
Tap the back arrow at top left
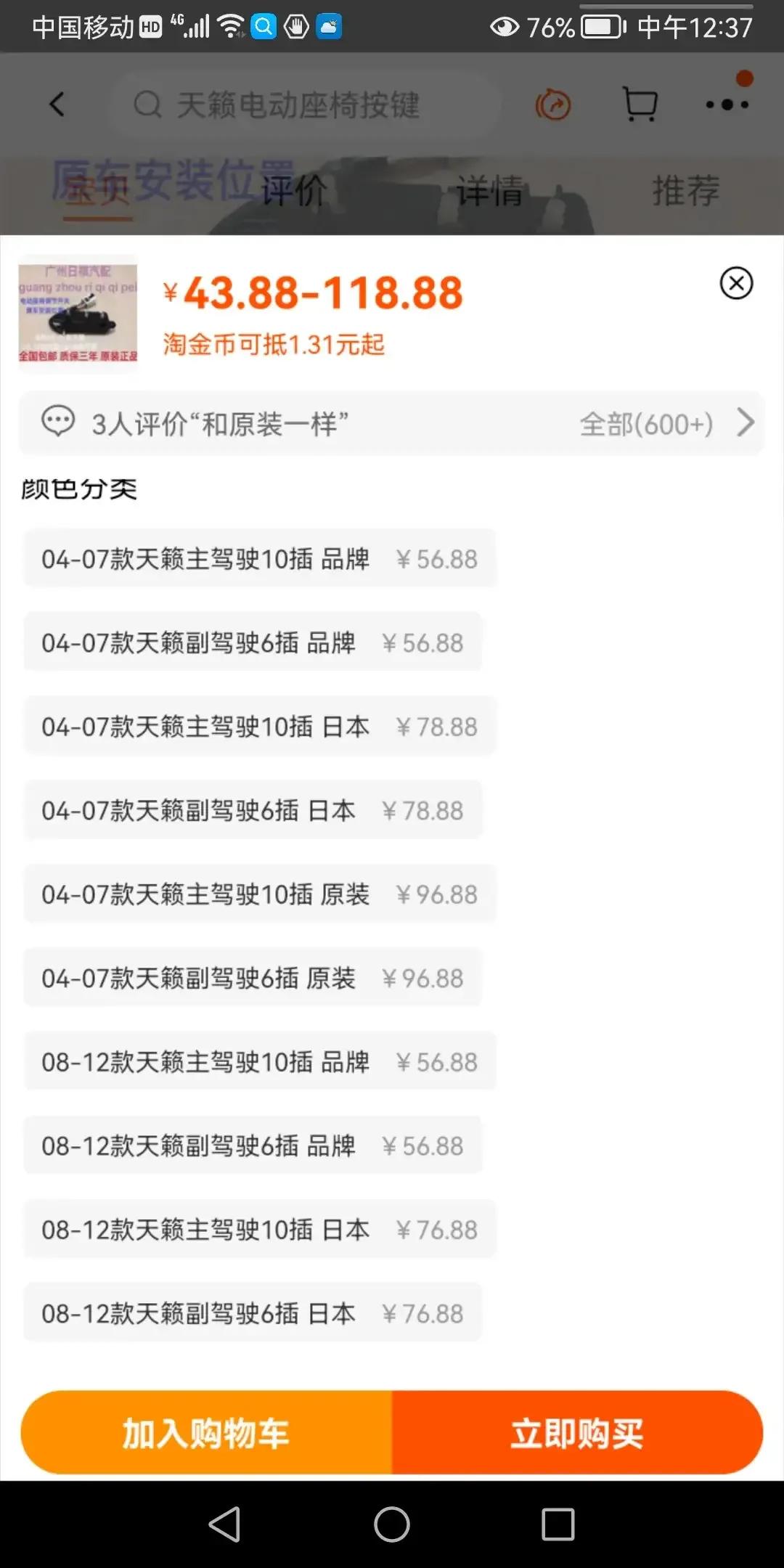[x=57, y=104]
